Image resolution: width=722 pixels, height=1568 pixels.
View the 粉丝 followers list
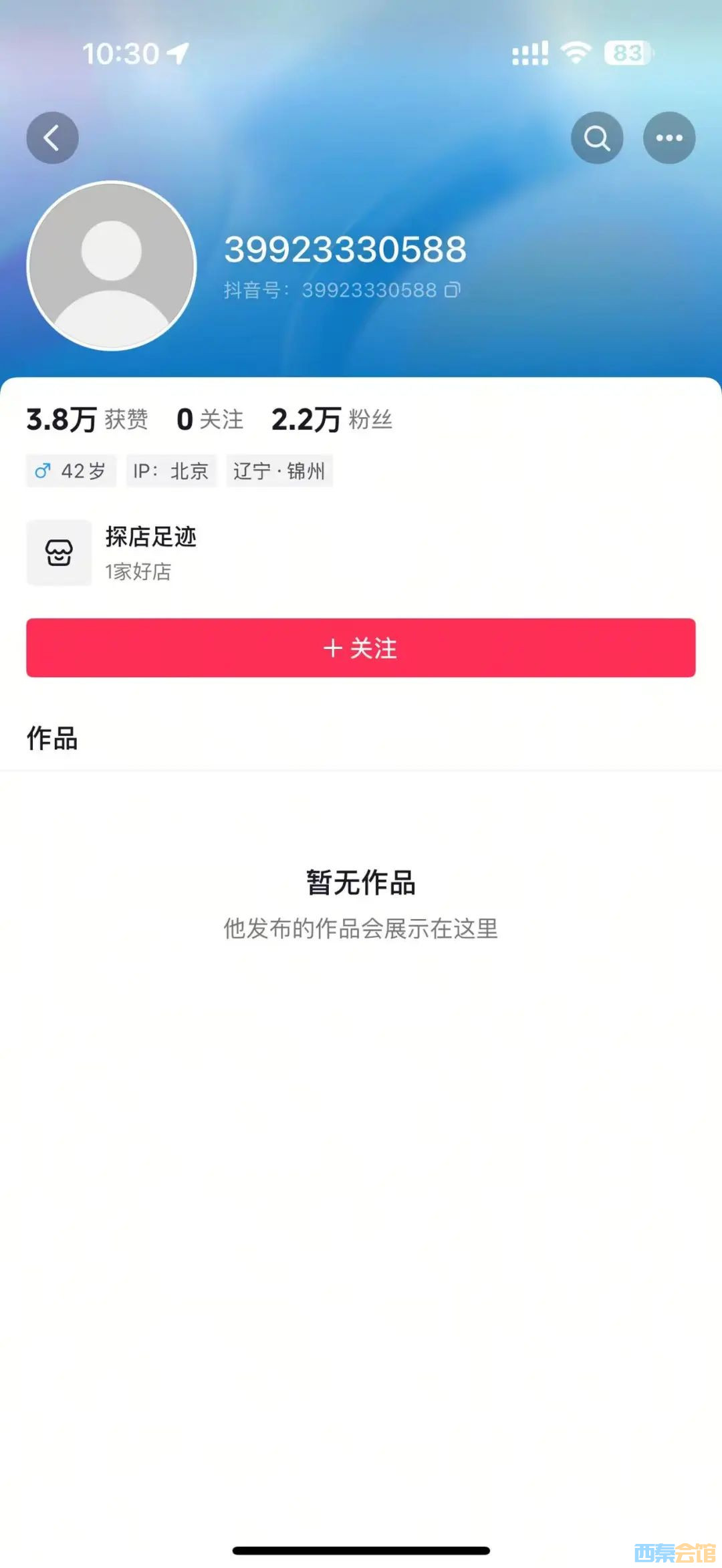[332, 420]
